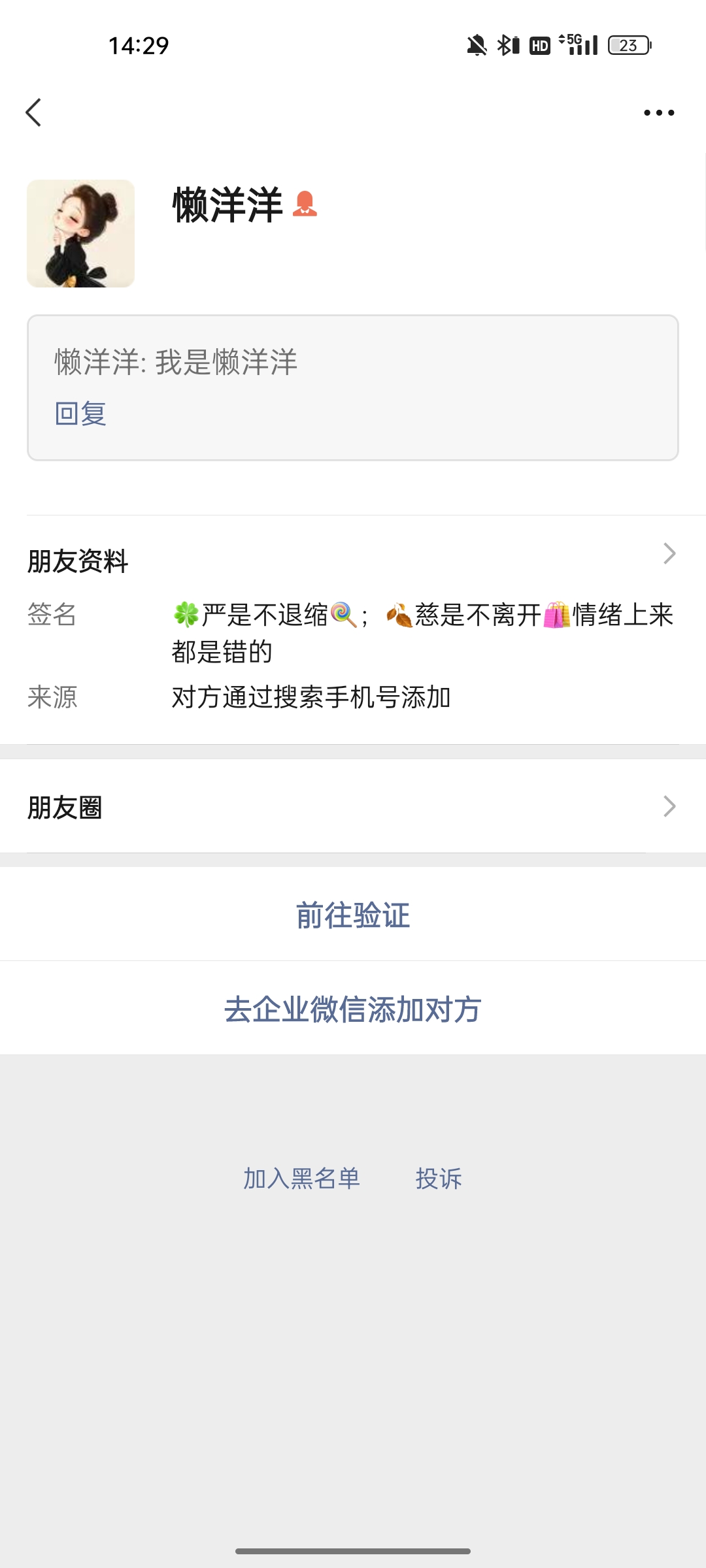
Task: Open the 朋友圈 Moments row
Action: point(353,807)
